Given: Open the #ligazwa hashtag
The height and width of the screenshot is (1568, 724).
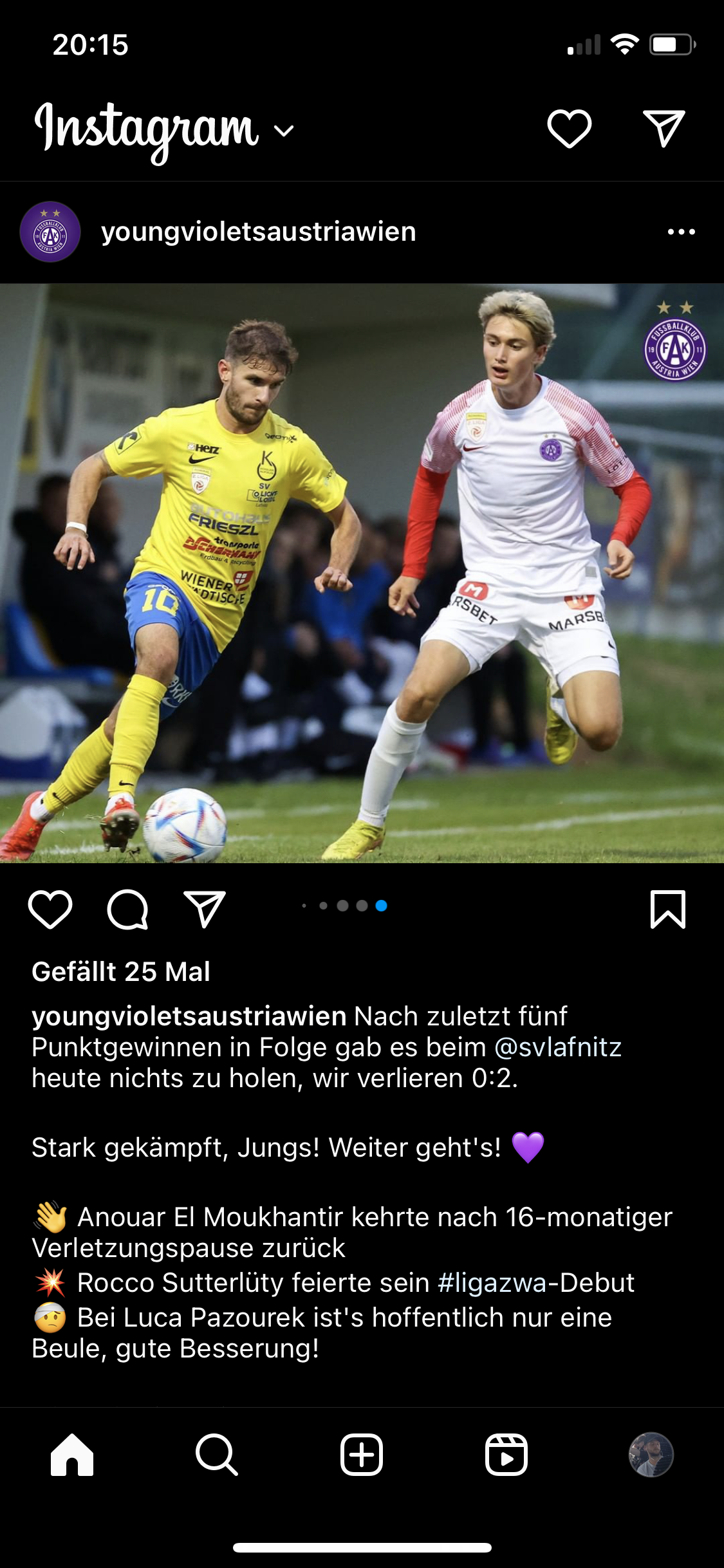Looking at the screenshot, I should coord(492,1283).
